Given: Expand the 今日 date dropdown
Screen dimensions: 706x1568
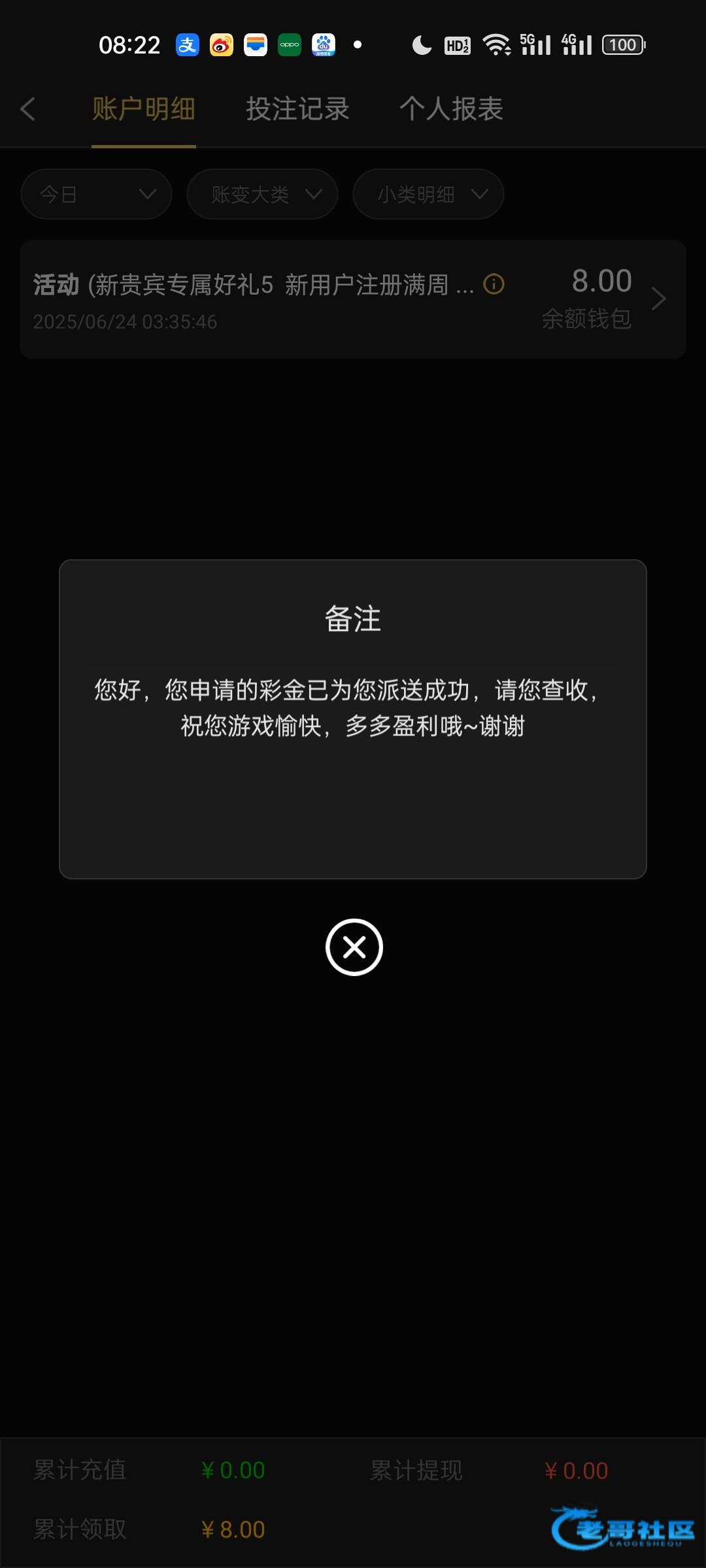Looking at the screenshot, I should (96, 194).
